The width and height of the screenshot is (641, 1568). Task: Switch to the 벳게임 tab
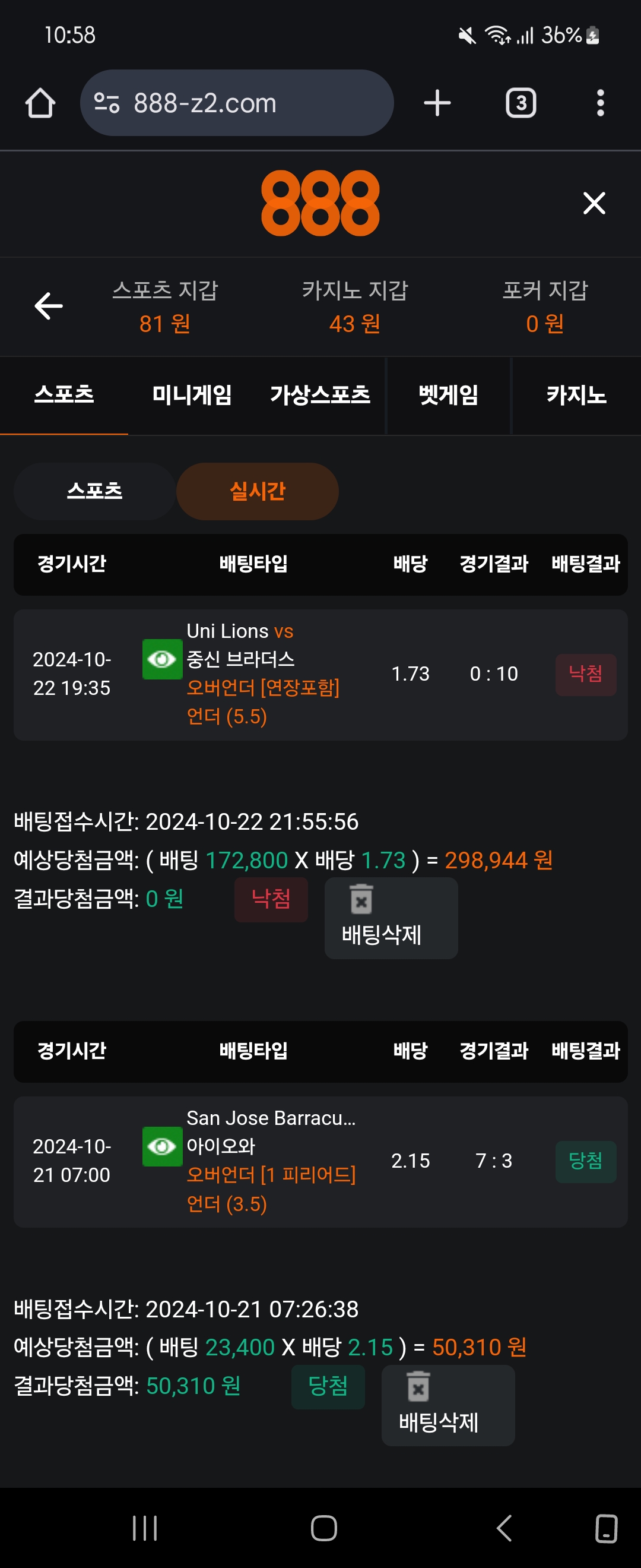448,395
